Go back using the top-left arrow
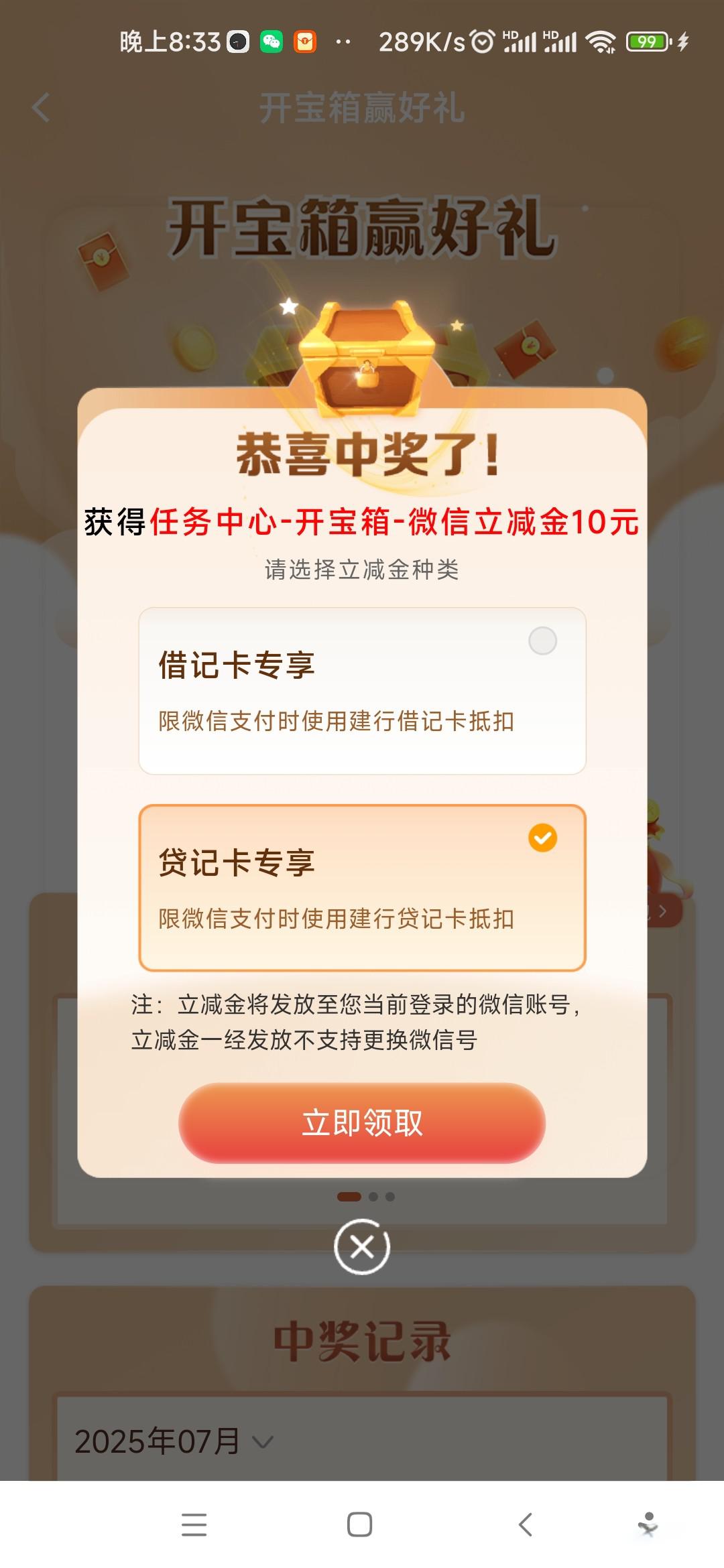724x1568 pixels. (42, 108)
